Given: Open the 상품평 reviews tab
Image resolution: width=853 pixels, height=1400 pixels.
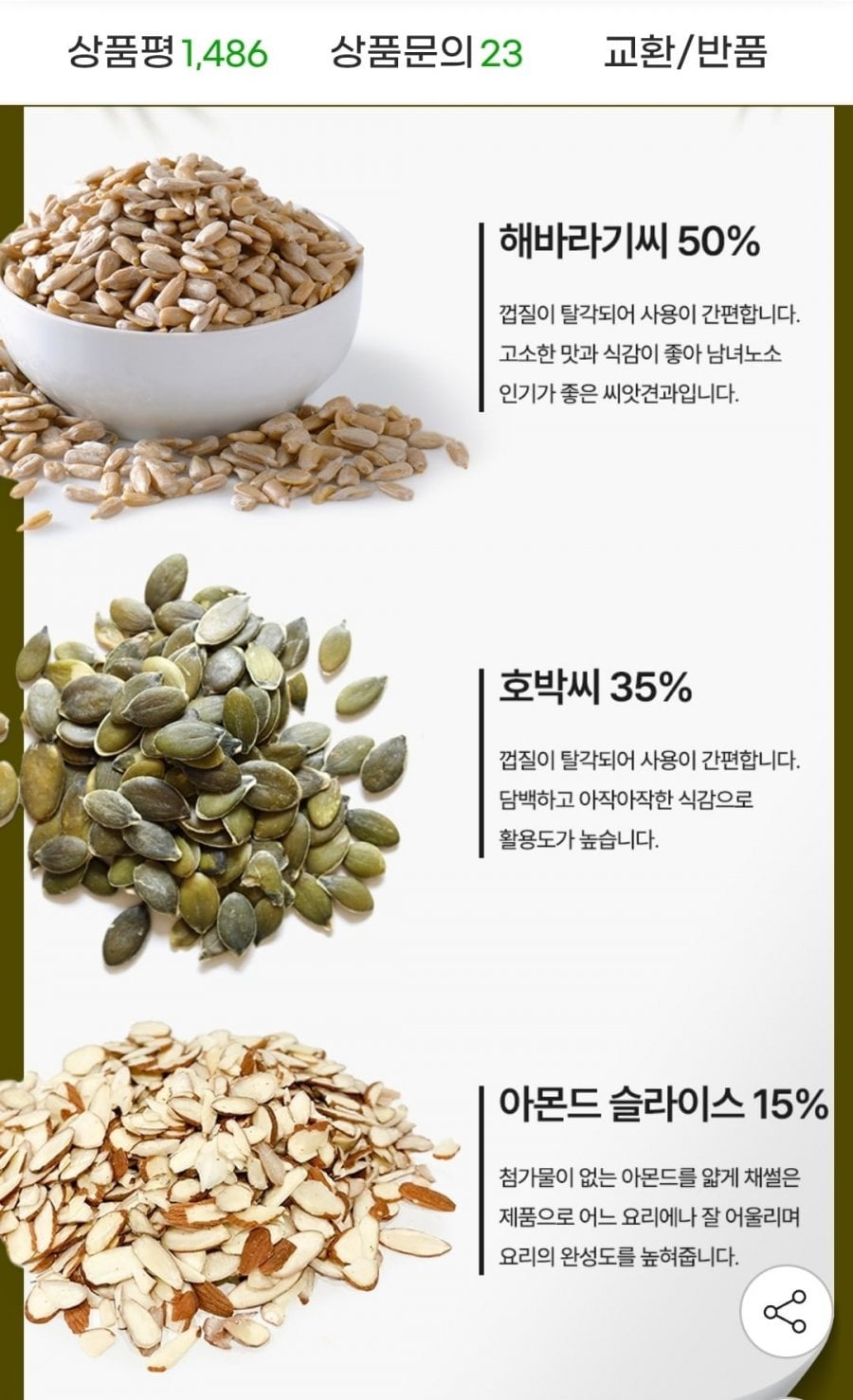Looking at the screenshot, I should [x=168, y=52].
